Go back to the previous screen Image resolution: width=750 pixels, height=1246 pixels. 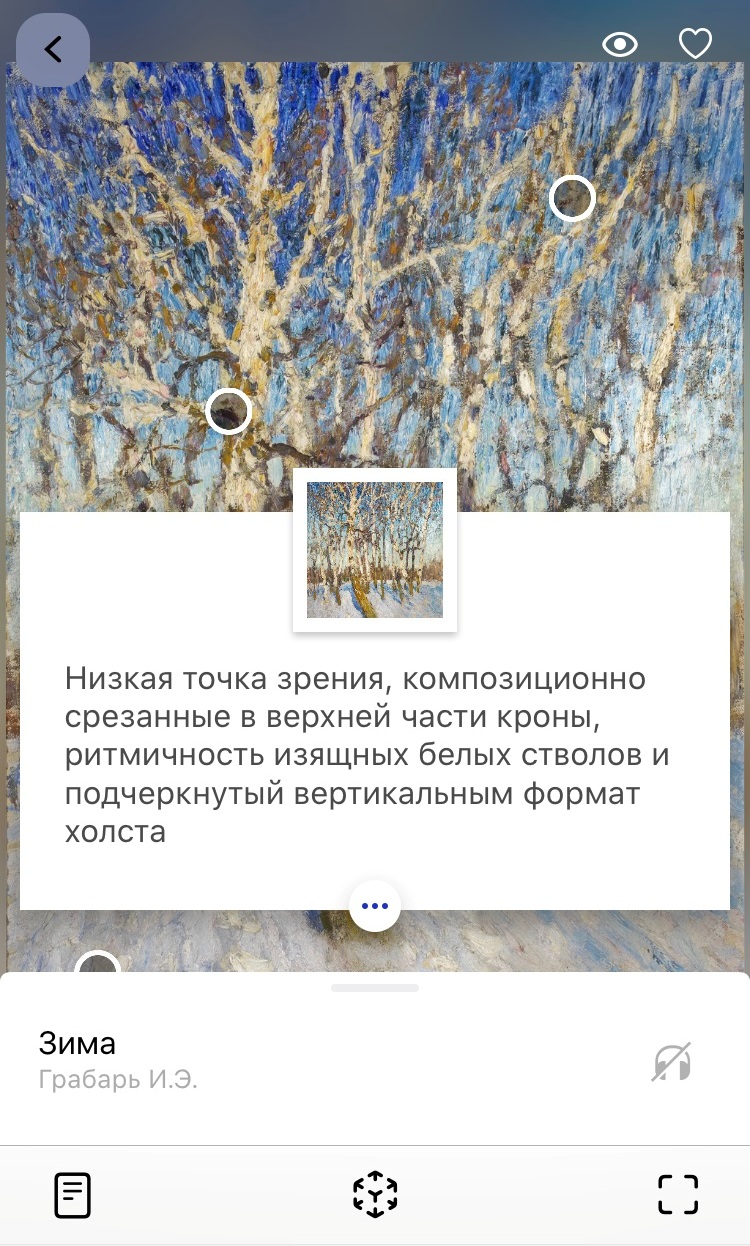[x=53, y=49]
